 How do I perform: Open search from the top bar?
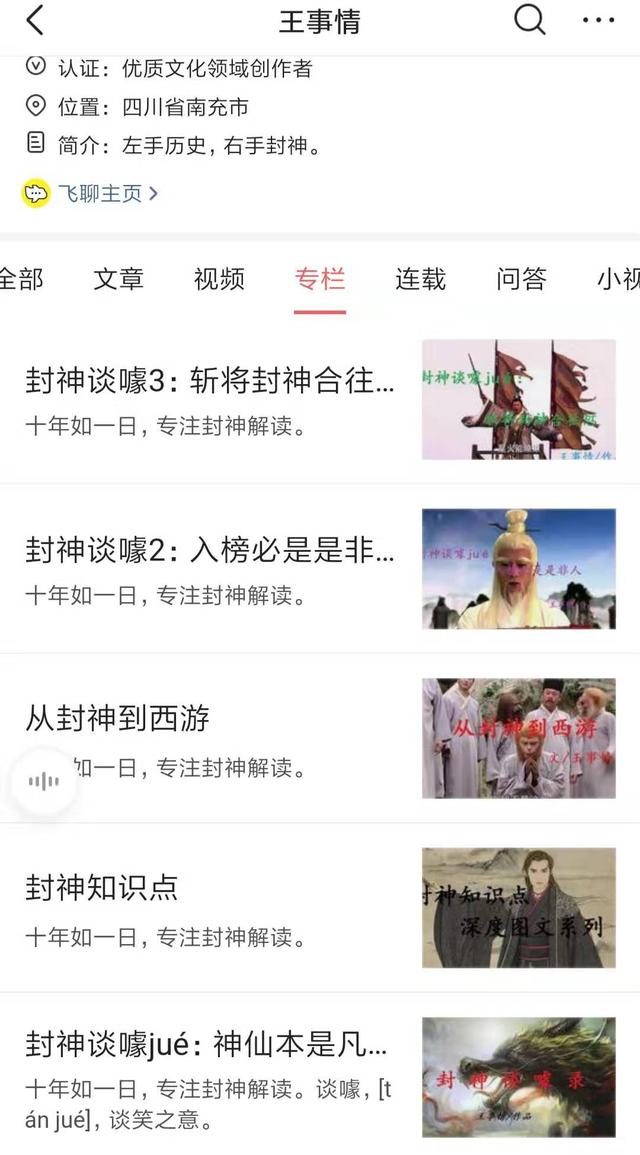[x=529, y=21]
